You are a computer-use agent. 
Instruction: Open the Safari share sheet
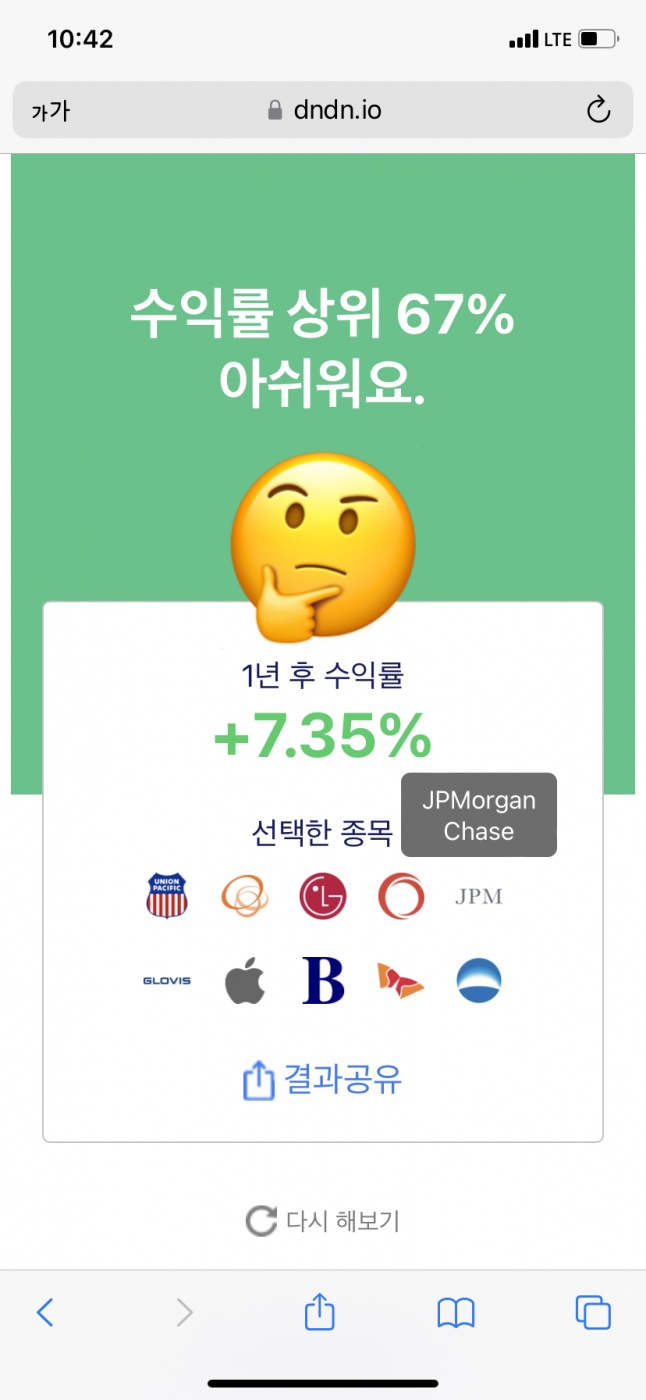[319, 1311]
